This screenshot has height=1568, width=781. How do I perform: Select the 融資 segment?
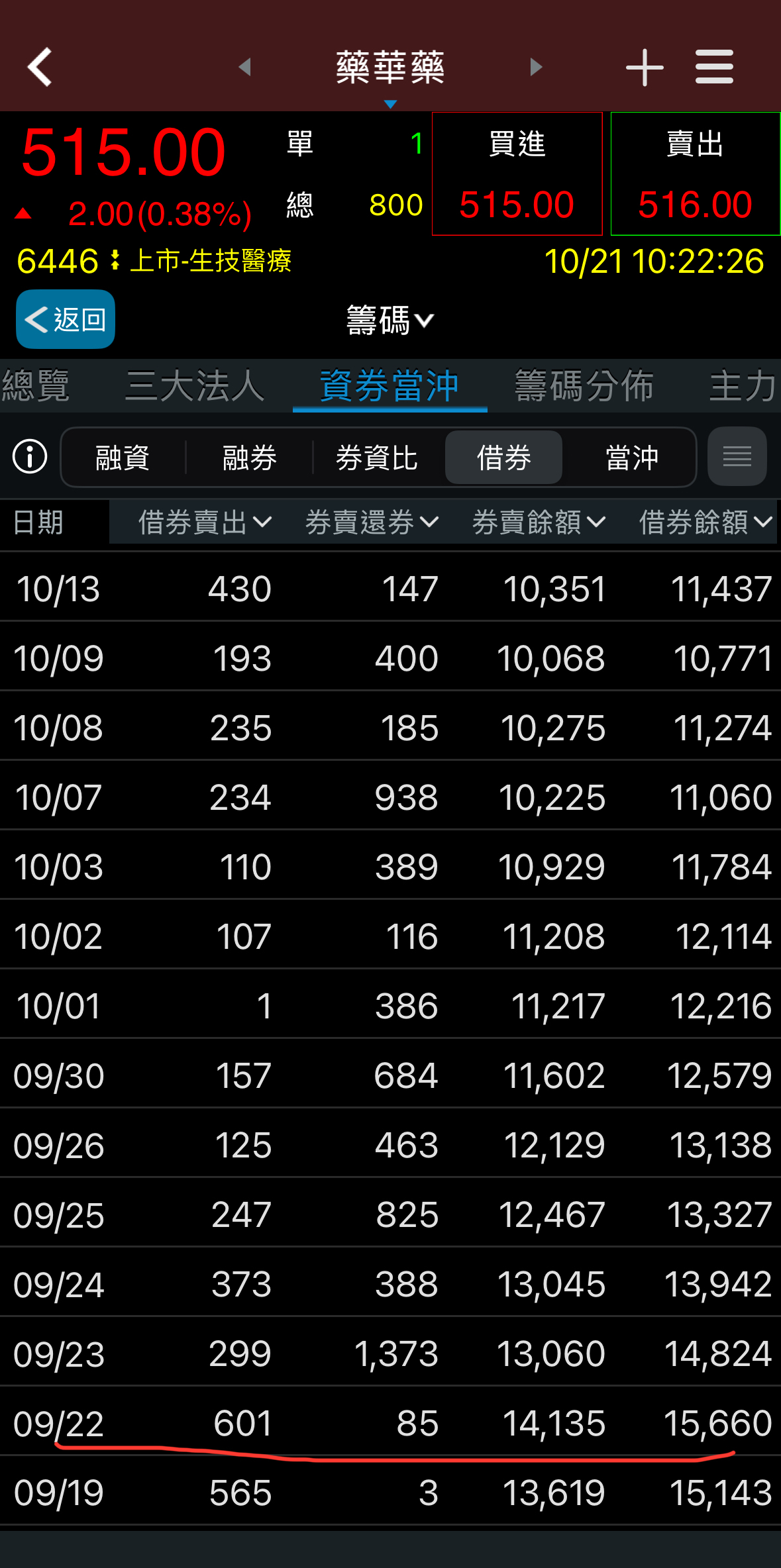click(x=123, y=458)
